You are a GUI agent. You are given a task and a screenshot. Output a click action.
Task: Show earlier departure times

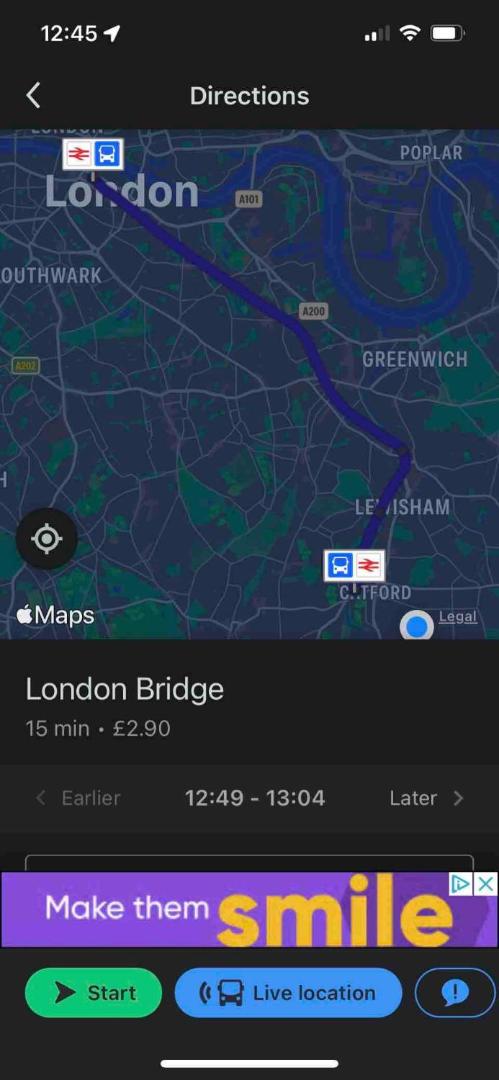(x=78, y=798)
